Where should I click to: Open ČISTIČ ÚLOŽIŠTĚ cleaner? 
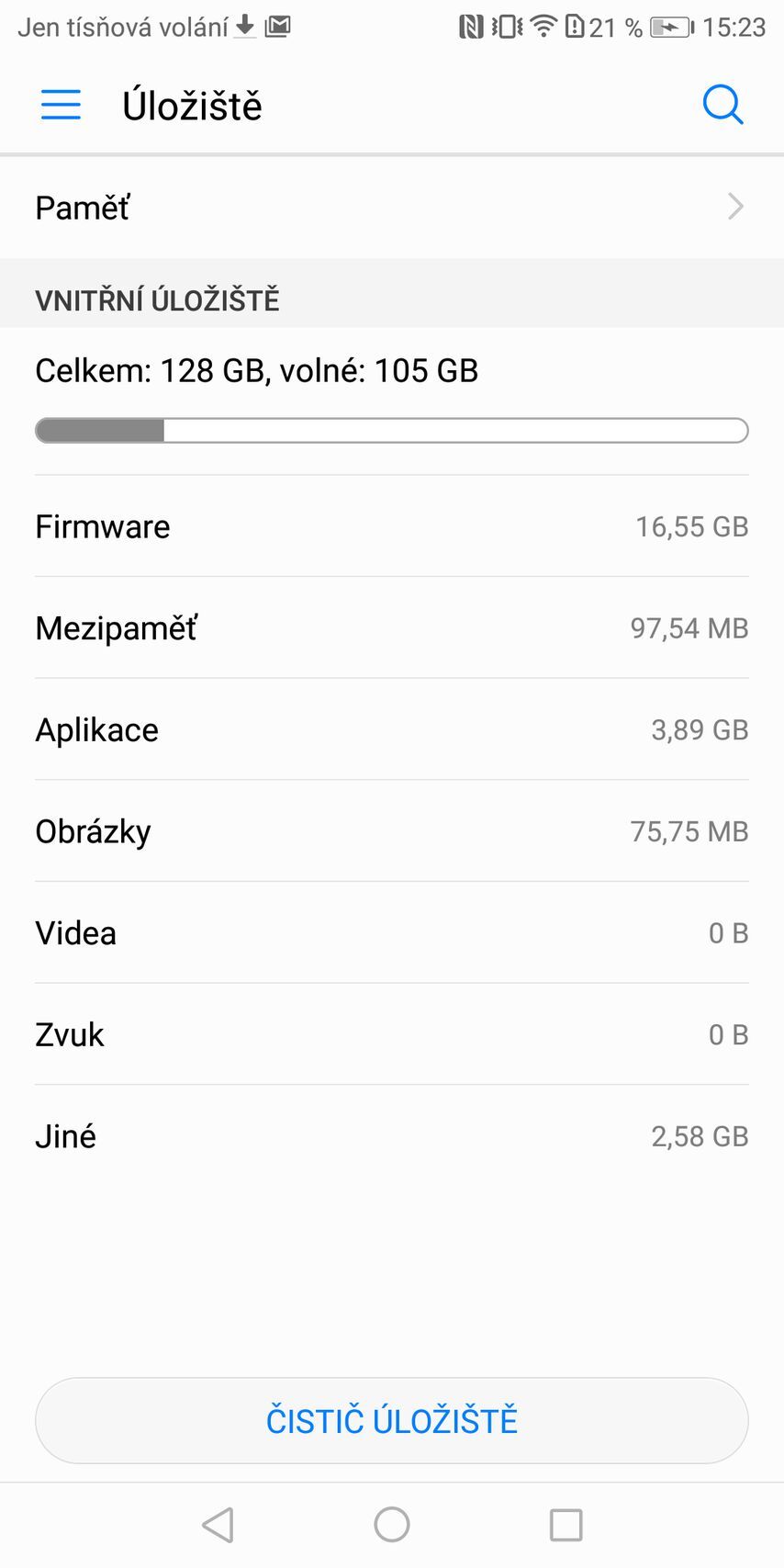(392, 1420)
